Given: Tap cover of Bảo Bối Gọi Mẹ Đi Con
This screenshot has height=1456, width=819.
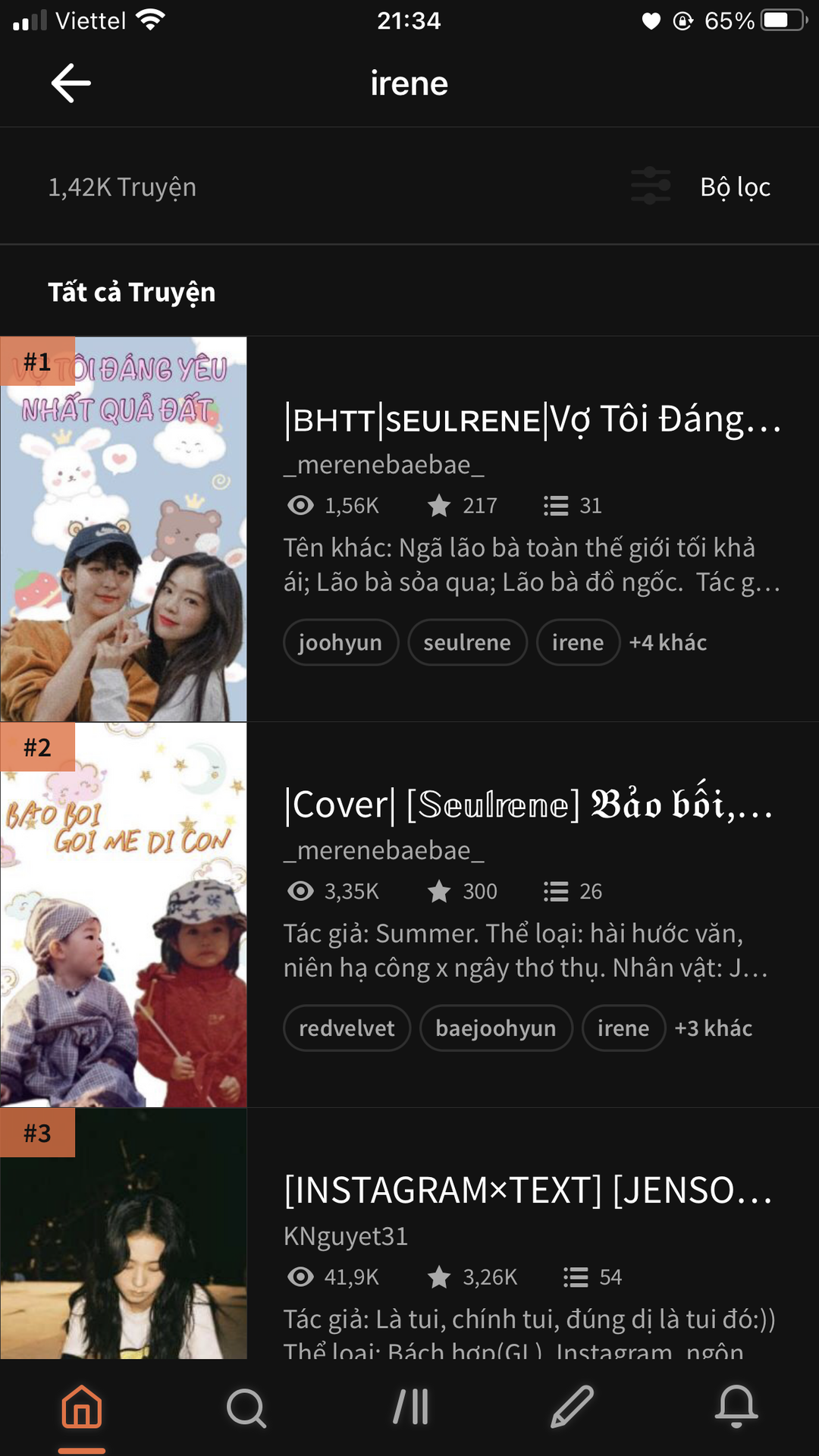Looking at the screenshot, I should (124, 915).
